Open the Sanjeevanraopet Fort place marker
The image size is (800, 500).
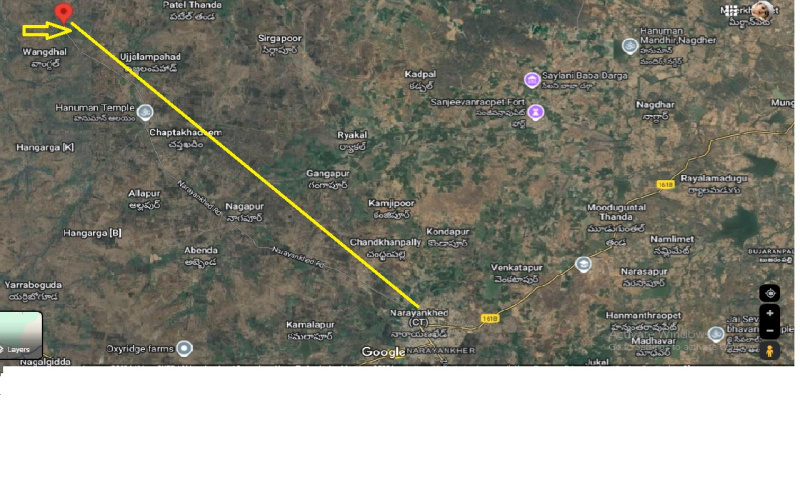536,111
